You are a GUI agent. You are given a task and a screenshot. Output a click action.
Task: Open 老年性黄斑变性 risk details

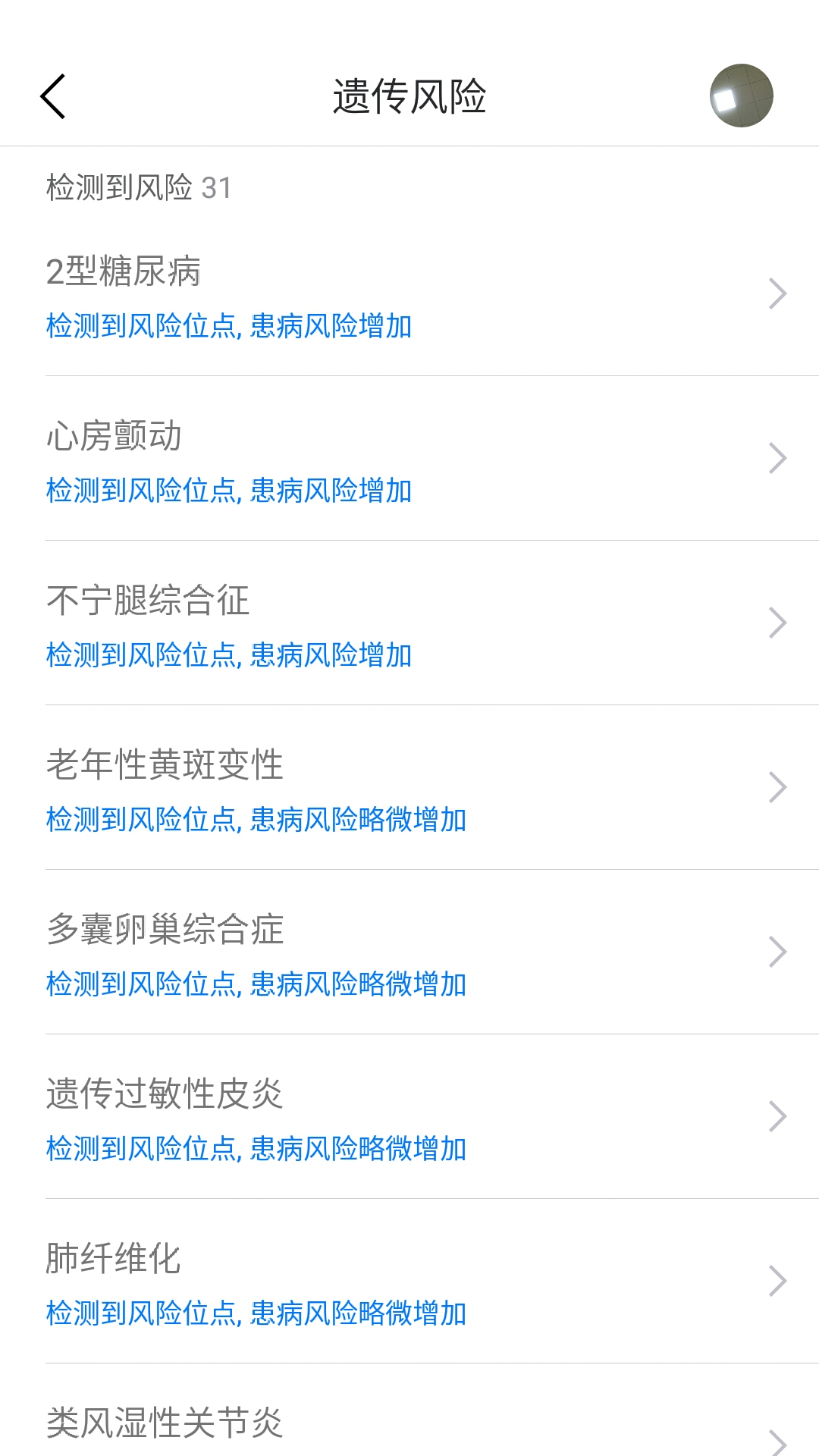pyautogui.click(x=409, y=789)
